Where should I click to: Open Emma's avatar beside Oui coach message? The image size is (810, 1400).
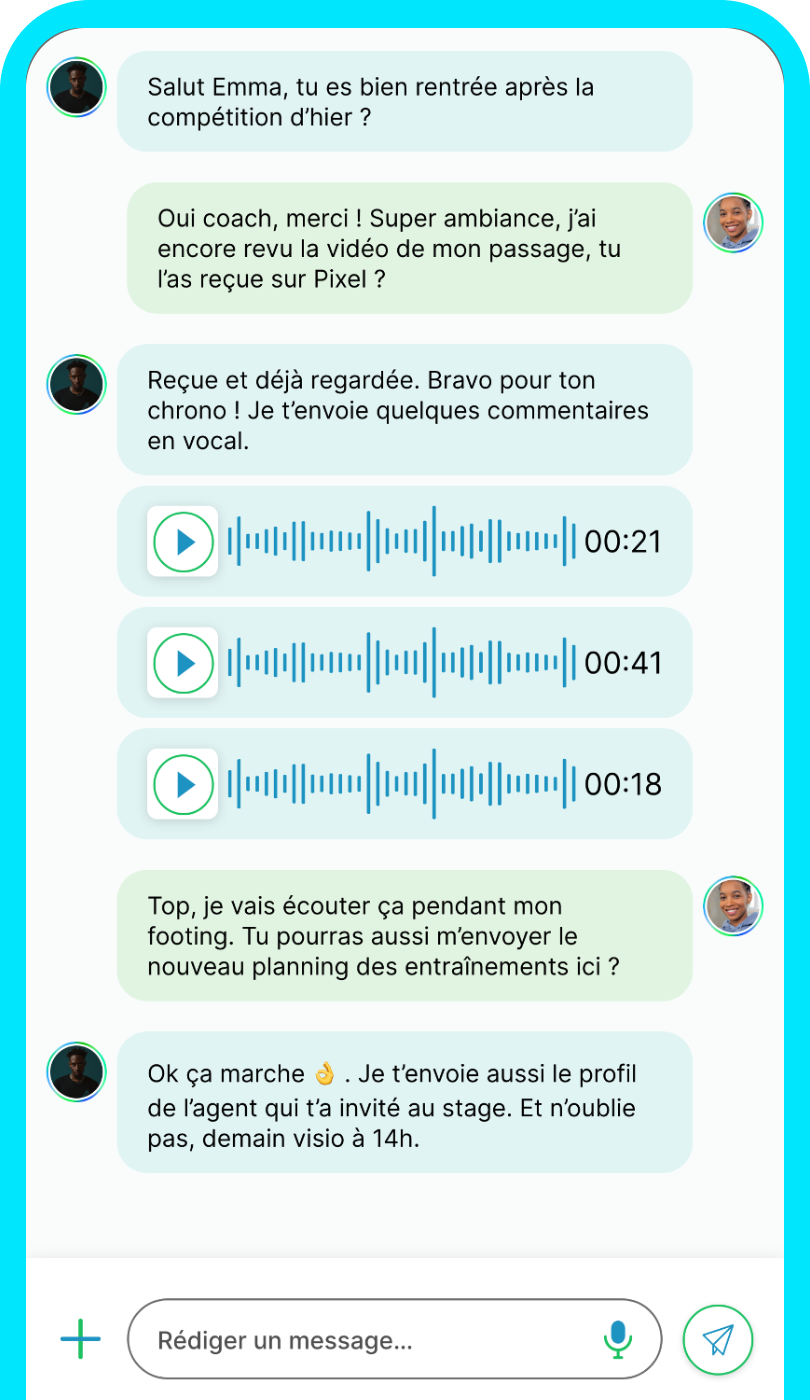(x=733, y=222)
